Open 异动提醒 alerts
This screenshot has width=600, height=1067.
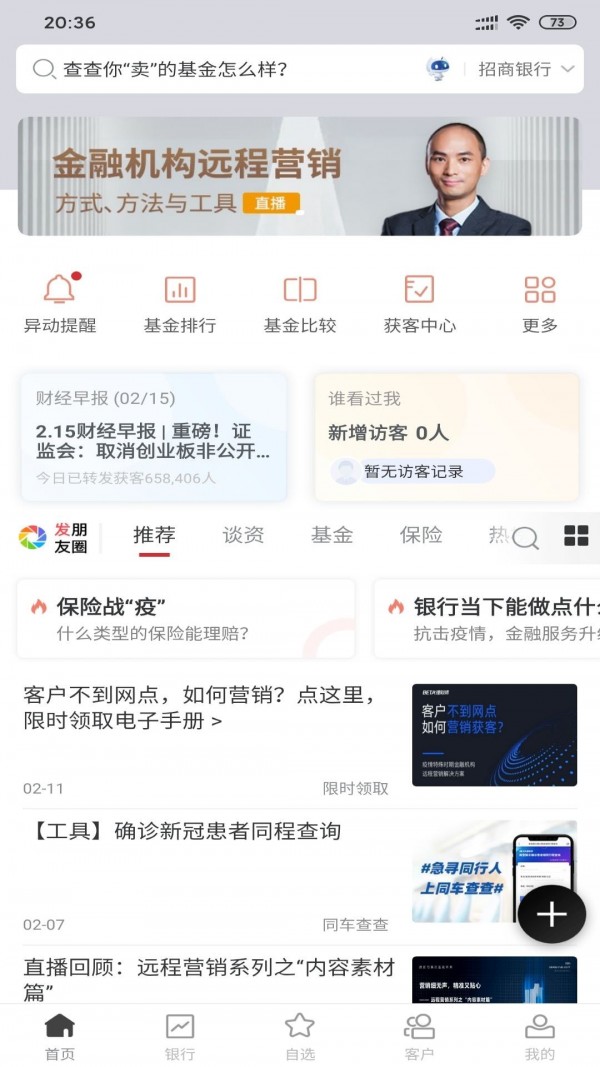coord(60,303)
